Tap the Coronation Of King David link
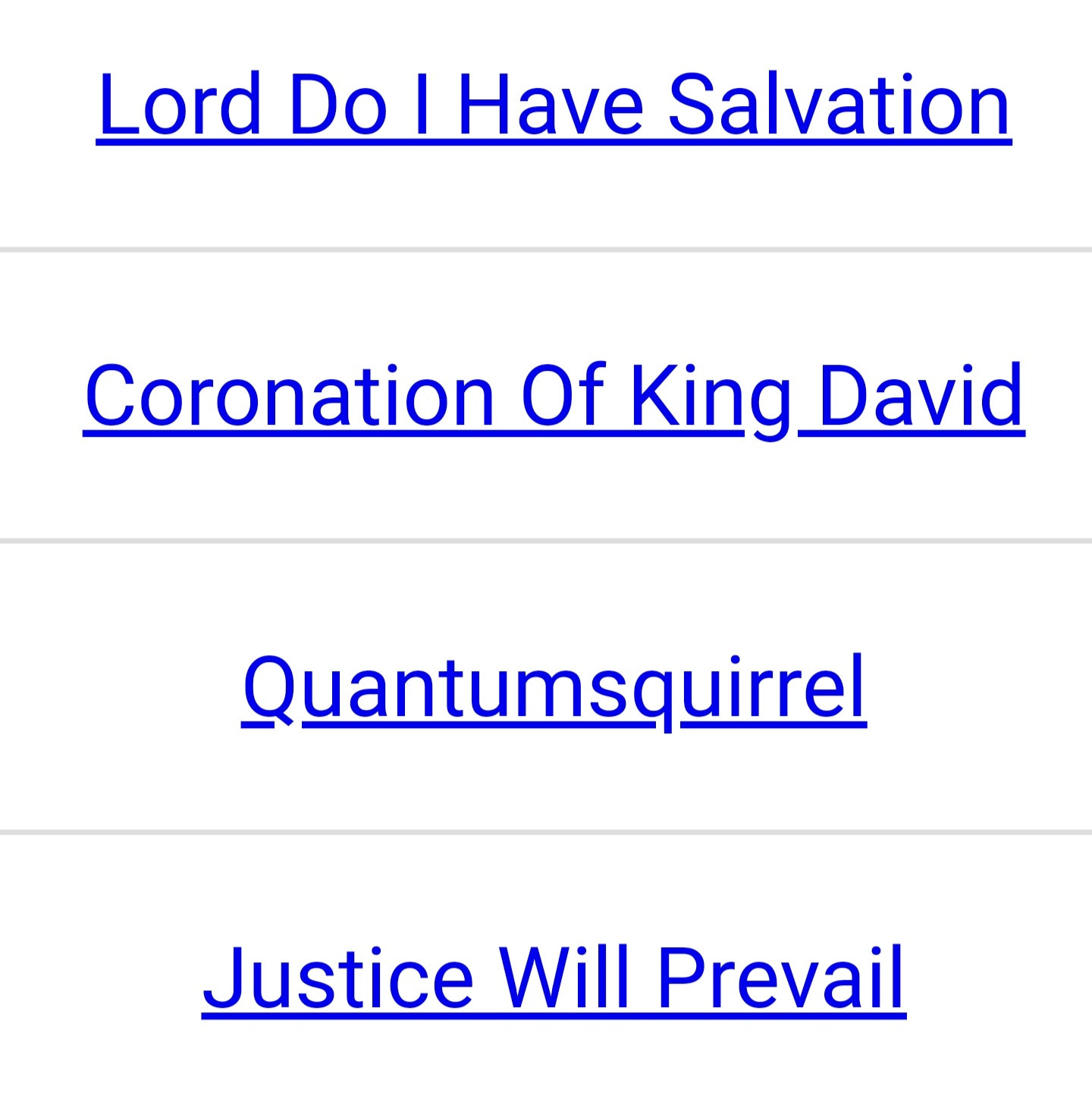The height and width of the screenshot is (1108, 1092). [554, 396]
